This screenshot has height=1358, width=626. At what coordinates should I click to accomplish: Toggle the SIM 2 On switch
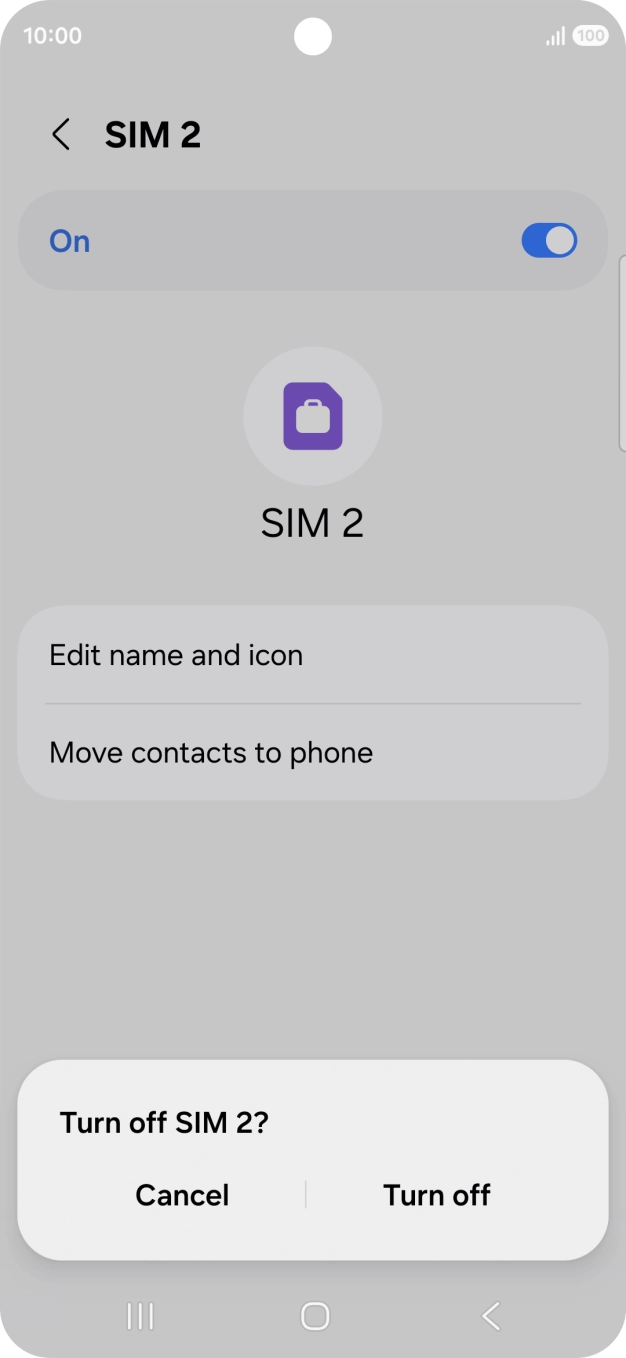click(x=549, y=241)
